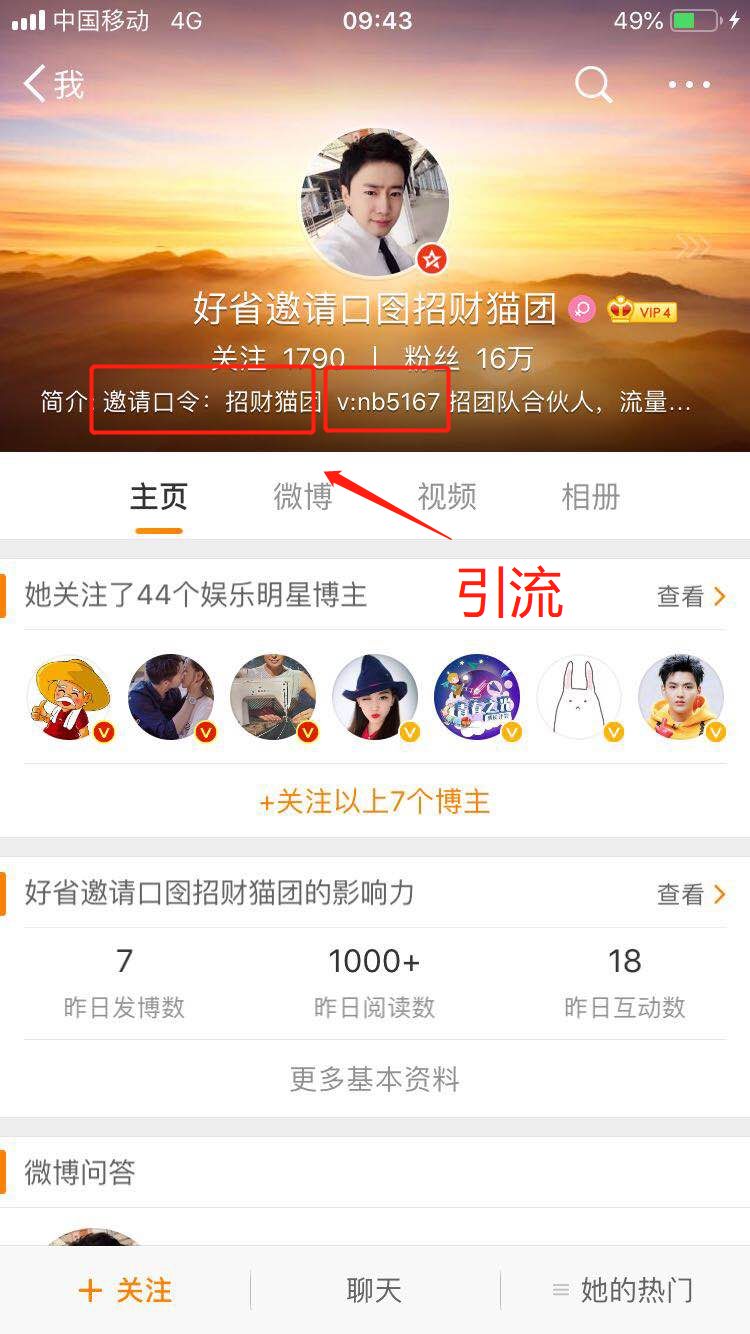
Task: Open chat with the 聊天 button
Action: (373, 1292)
